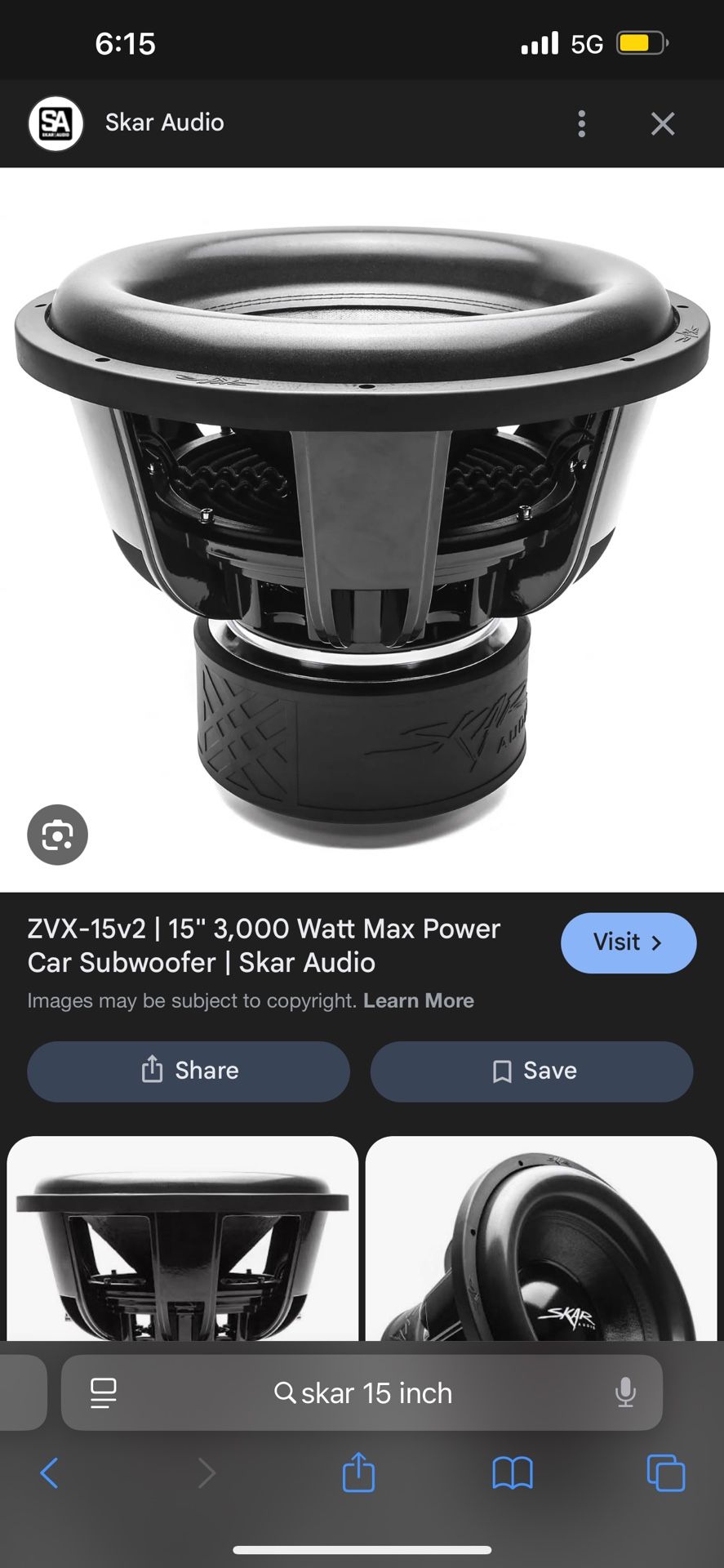Open Safari bookmarks
This screenshot has width=724, height=1568.
point(513,1473)
